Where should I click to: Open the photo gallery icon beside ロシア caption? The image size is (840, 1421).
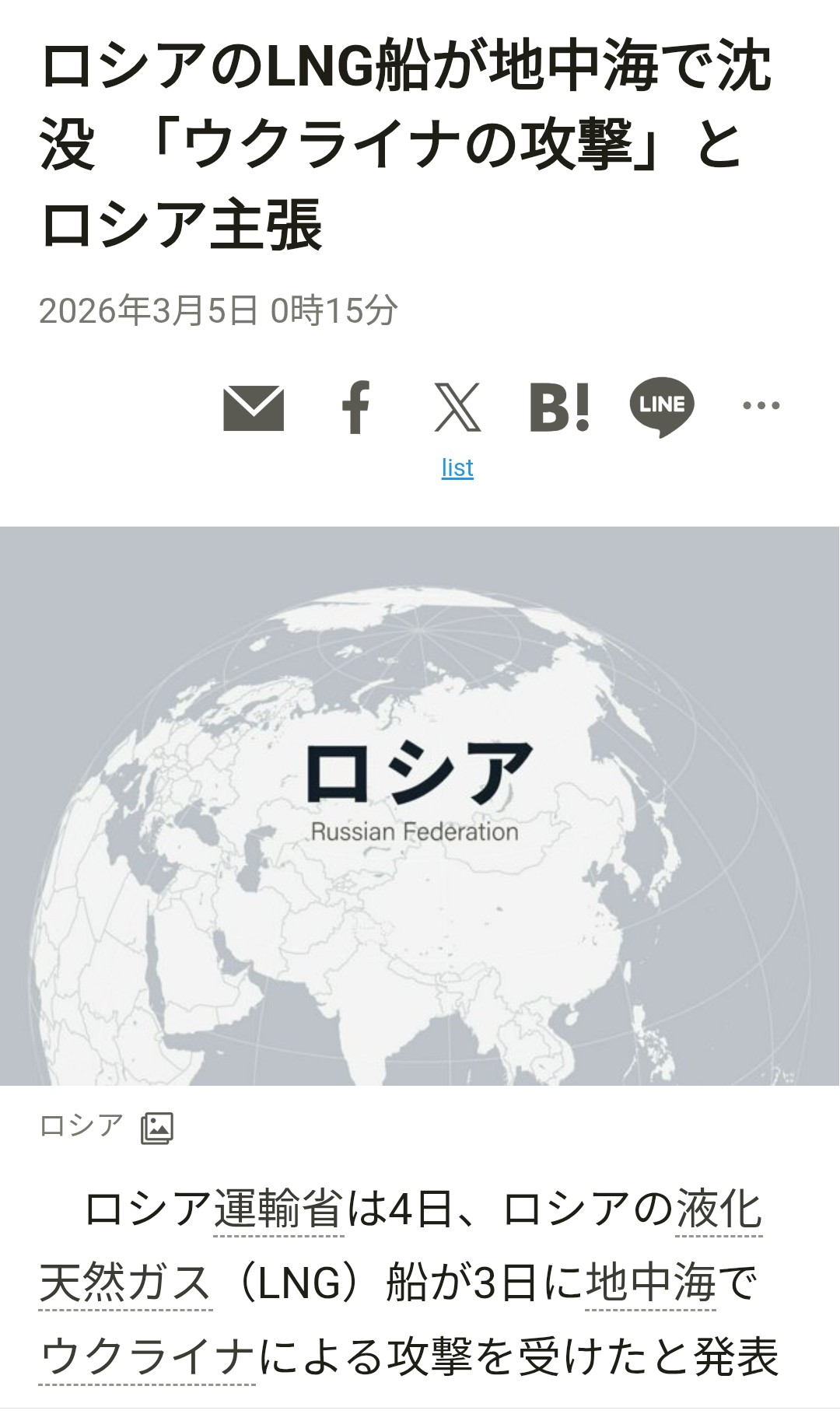pos(157,1128)
